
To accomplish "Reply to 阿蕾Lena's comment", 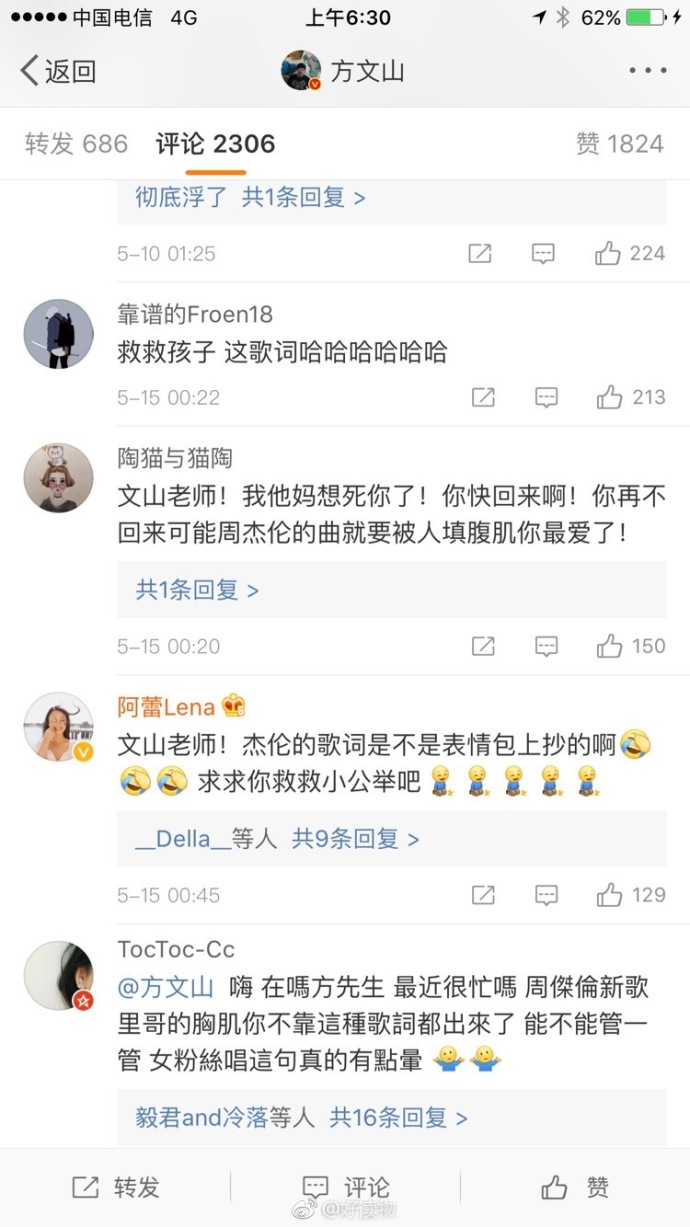I will click(546, 895).
